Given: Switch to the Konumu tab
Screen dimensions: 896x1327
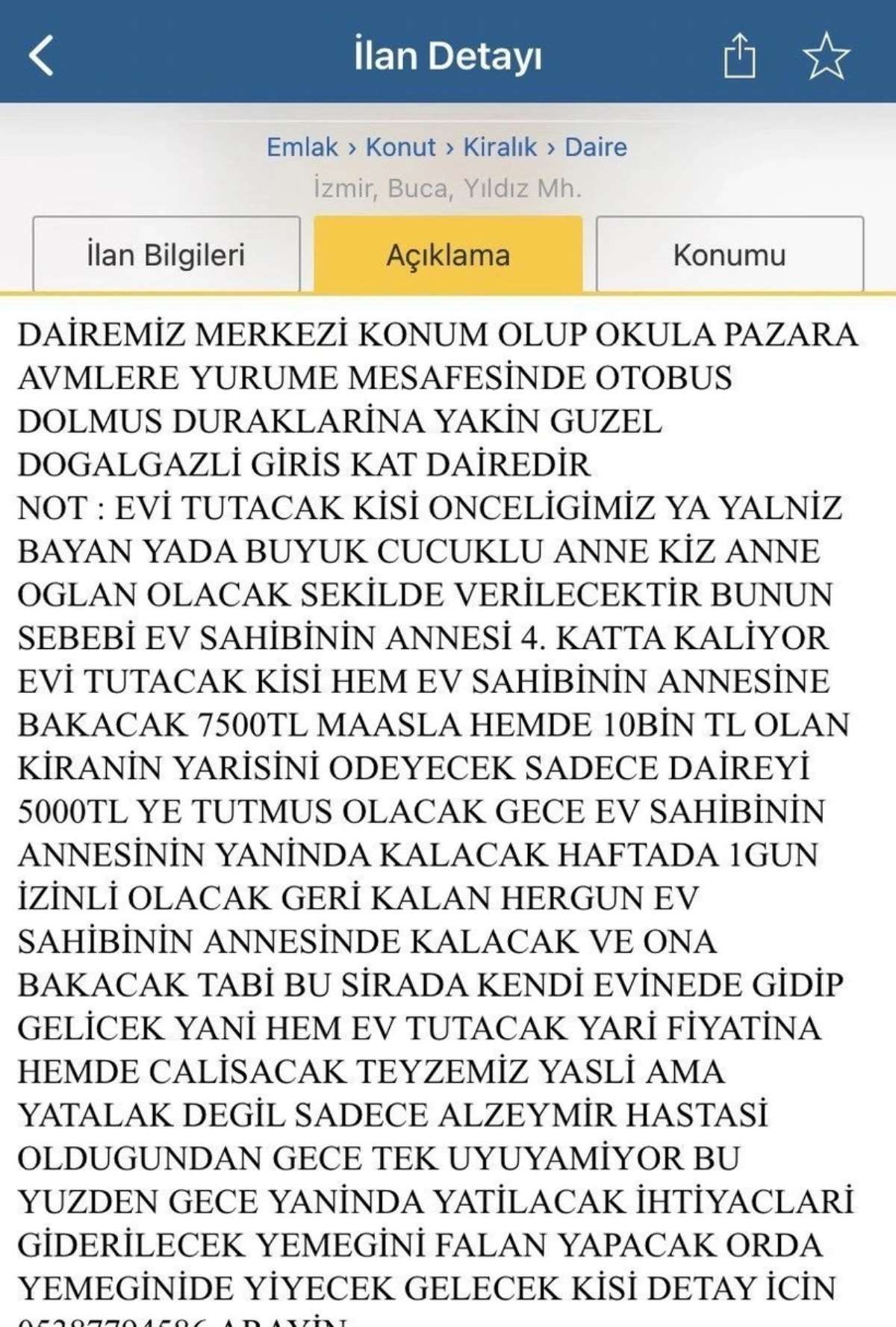Looking at the screenshot, I should point(729,255).
